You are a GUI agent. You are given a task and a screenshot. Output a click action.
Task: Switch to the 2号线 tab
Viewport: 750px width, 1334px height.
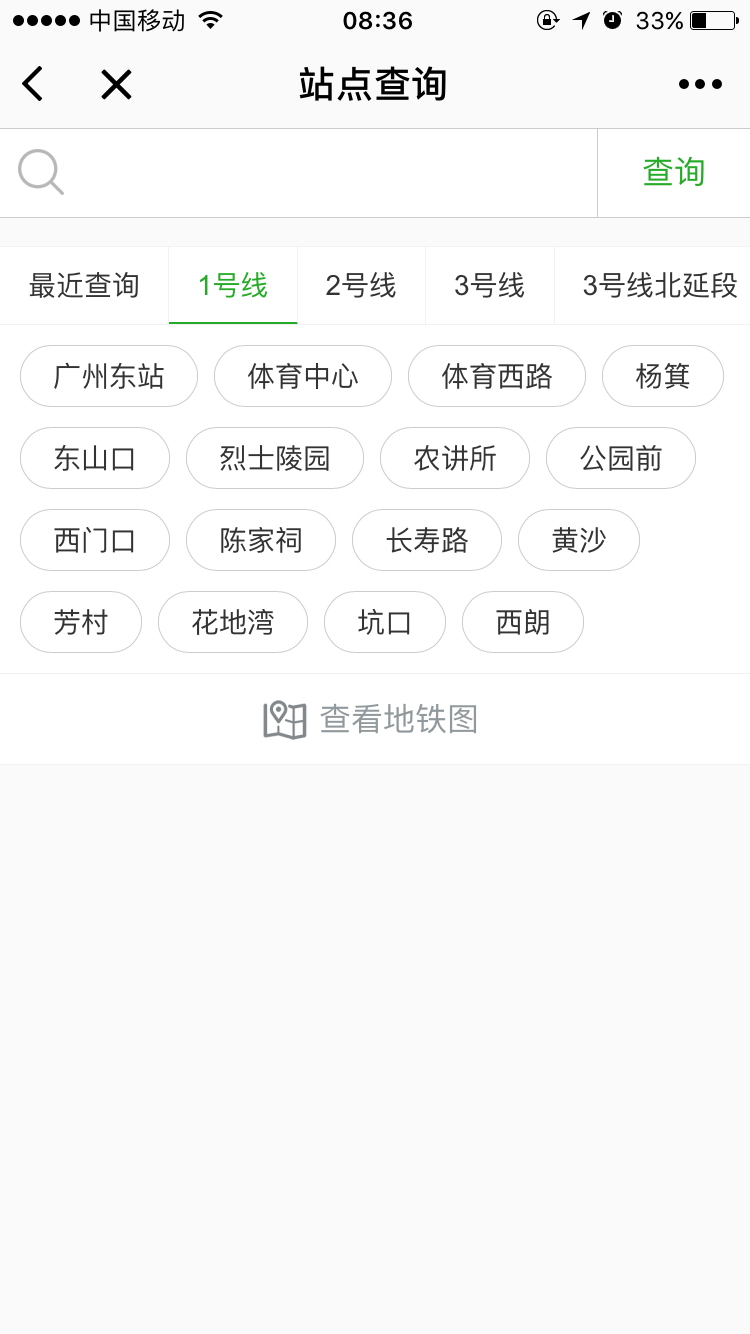pos(361,286)
